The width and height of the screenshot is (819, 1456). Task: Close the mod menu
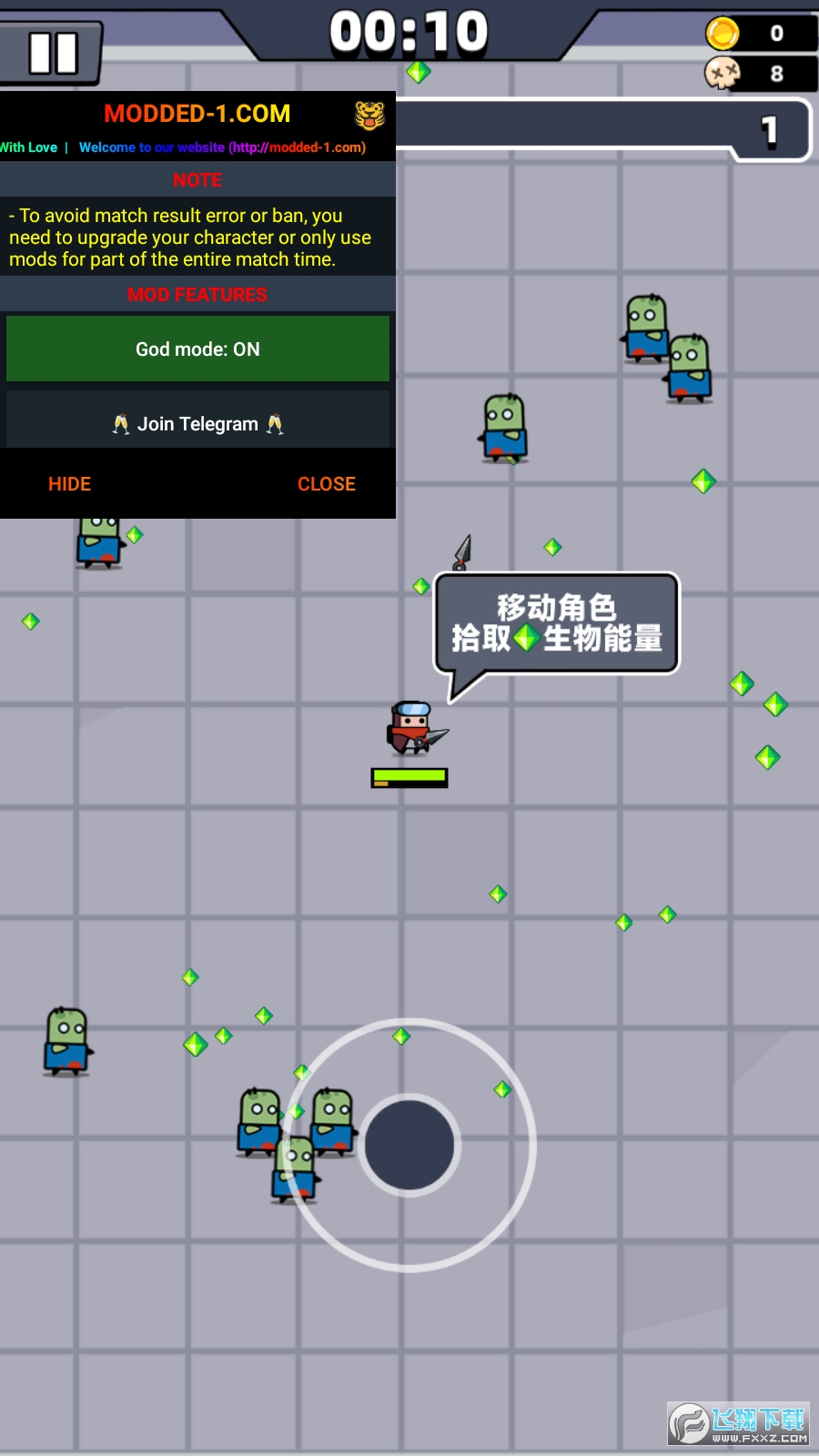(x=326, y=484)
